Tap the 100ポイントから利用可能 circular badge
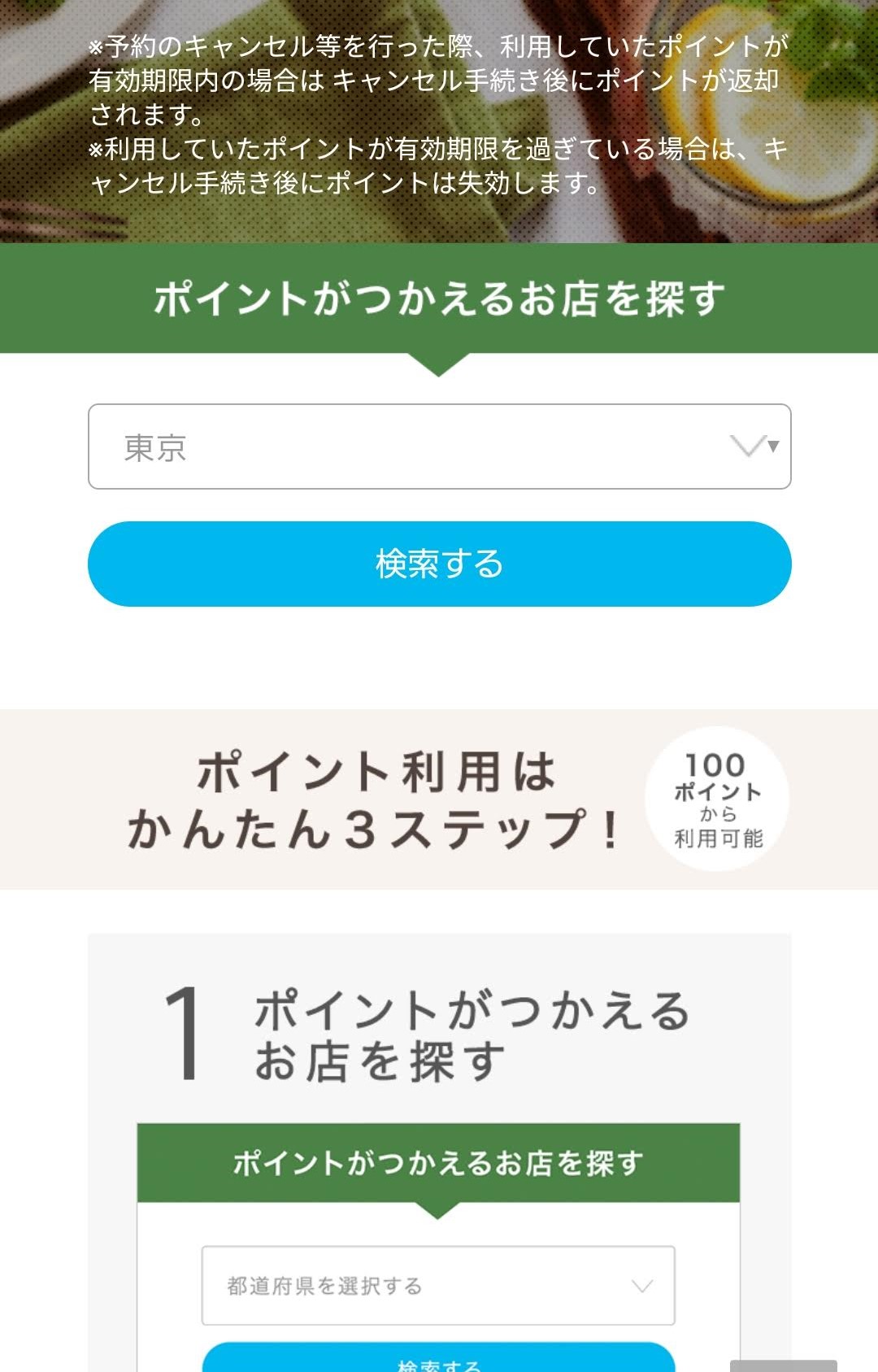The image size is (878, 1372). [x=719, y=798]
